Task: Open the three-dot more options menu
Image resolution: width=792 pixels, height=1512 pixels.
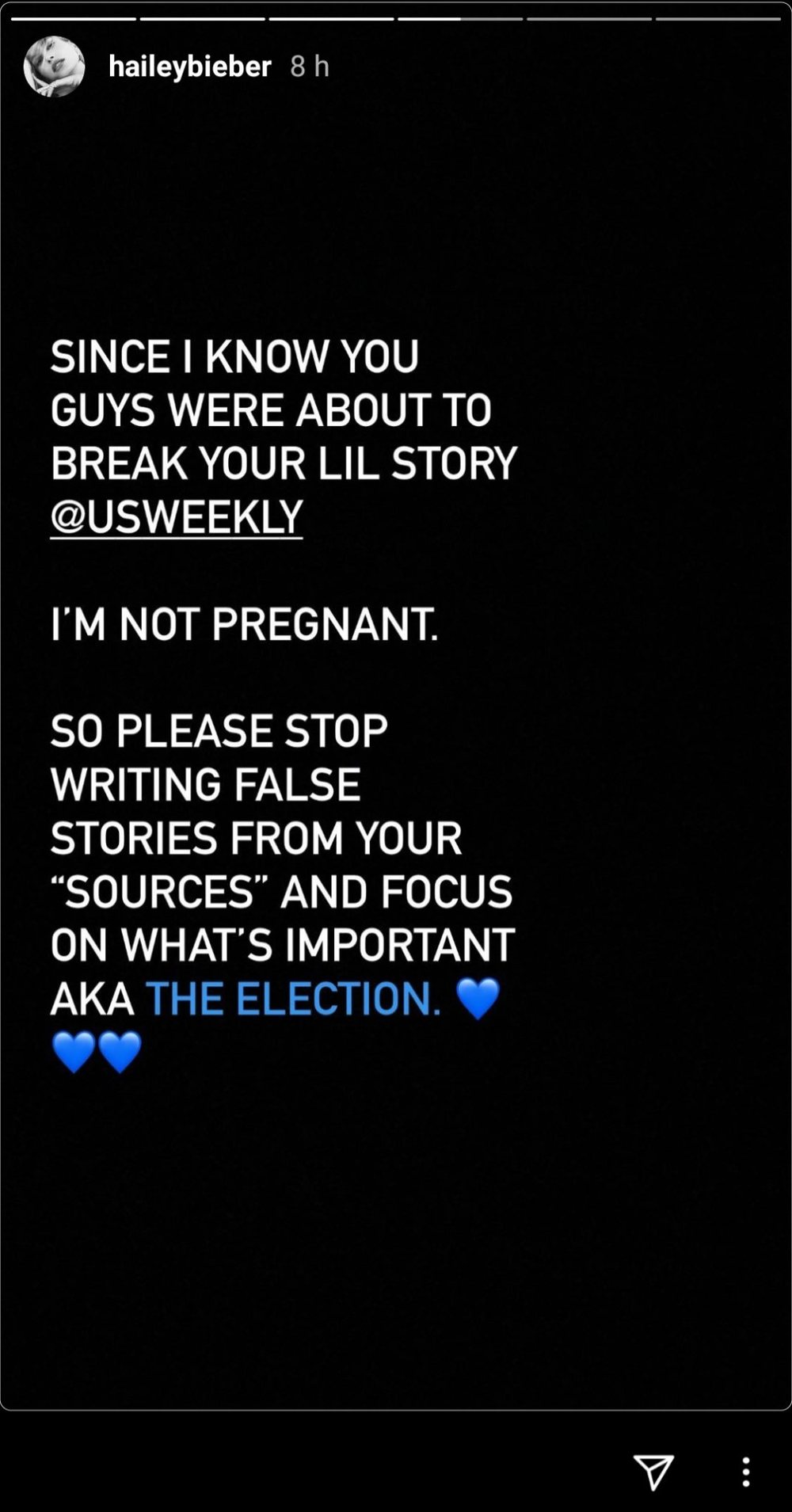Action: tap(745, 1472)
